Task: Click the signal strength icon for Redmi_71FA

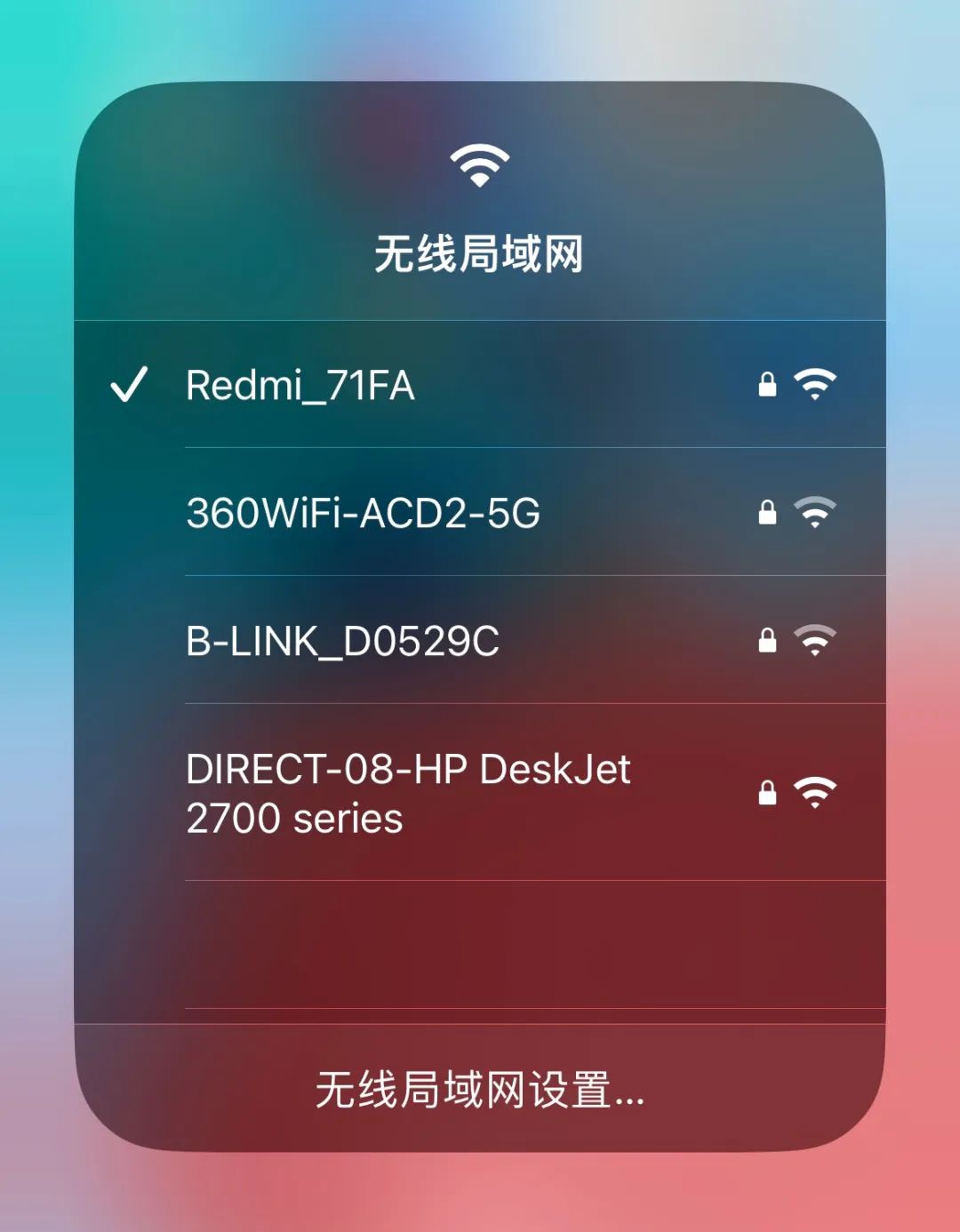Action: pyautogui.click(x=814, y=384)
